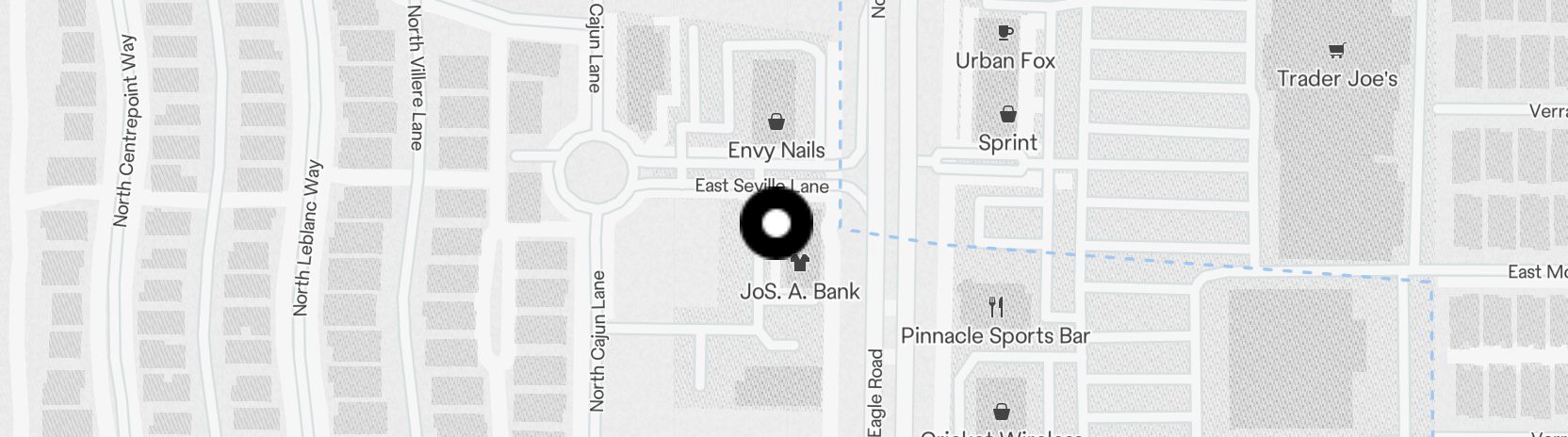Select the Urban Fox cafe marker
The height and width of the screenshot is (437, 1568).
pyautogui.click(x=1005, y=33)
